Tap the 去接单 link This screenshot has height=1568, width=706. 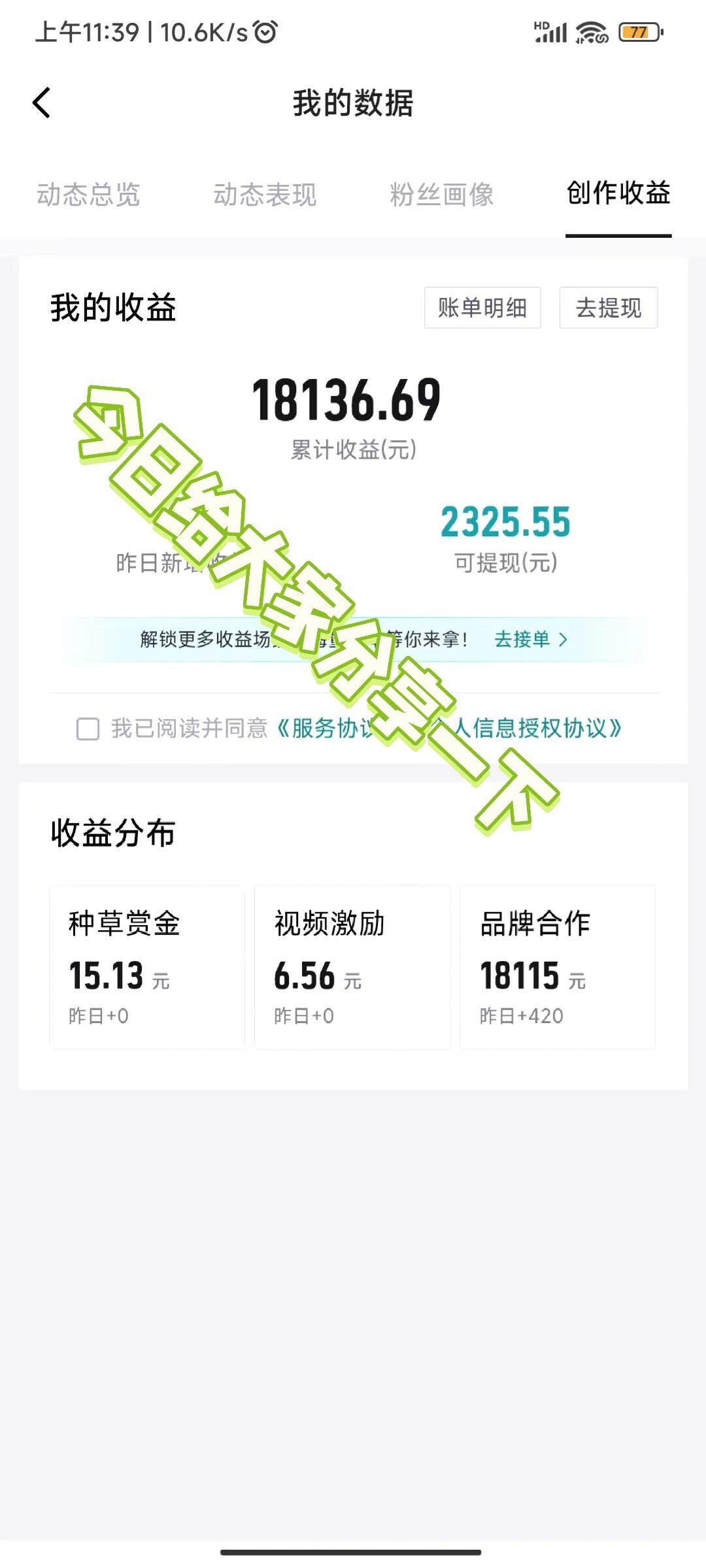(x=531, y=639)
